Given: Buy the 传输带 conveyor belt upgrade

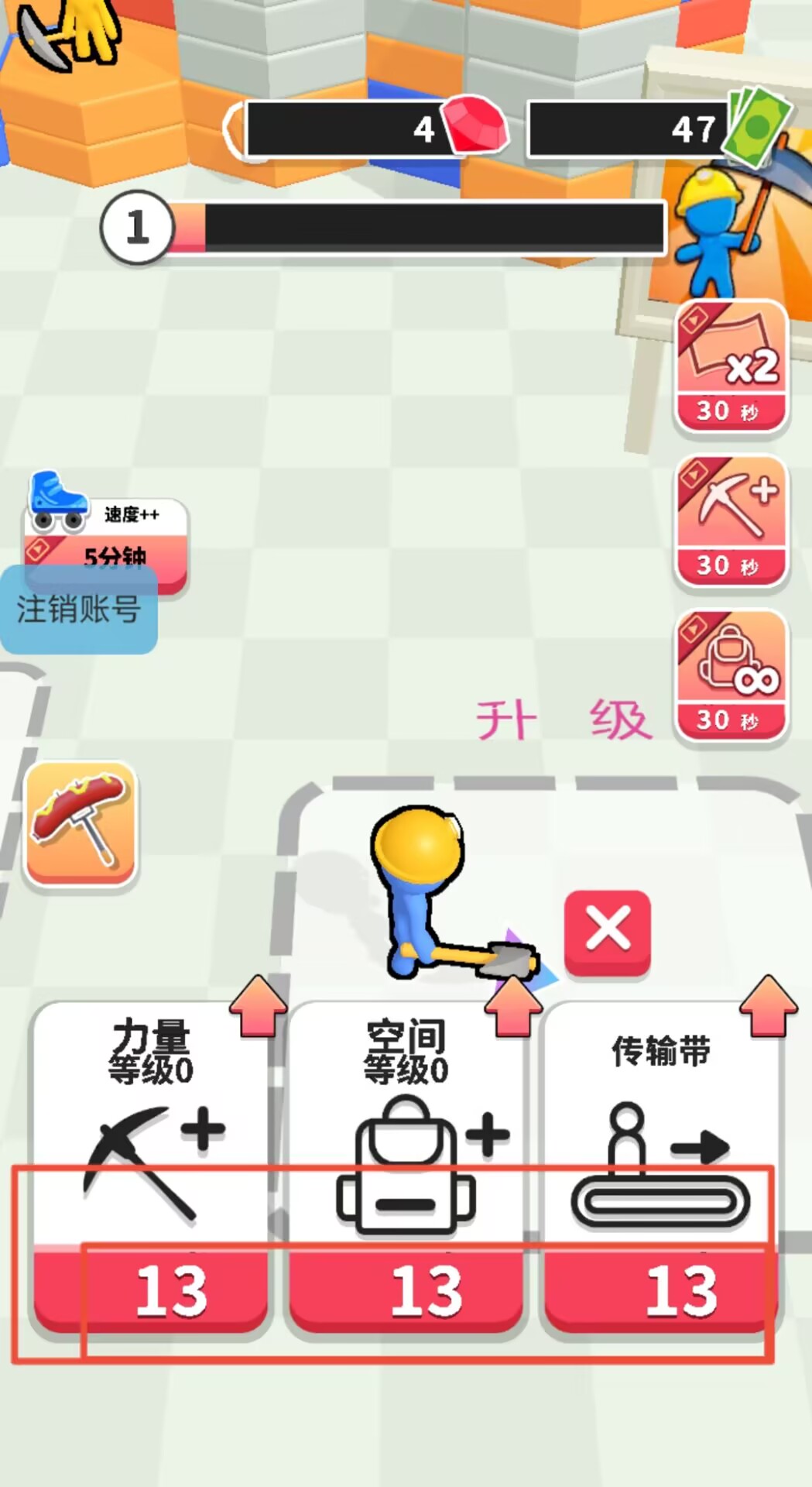Looking at the screenshot, I should pyautogui.click(x=660, y=1290).
